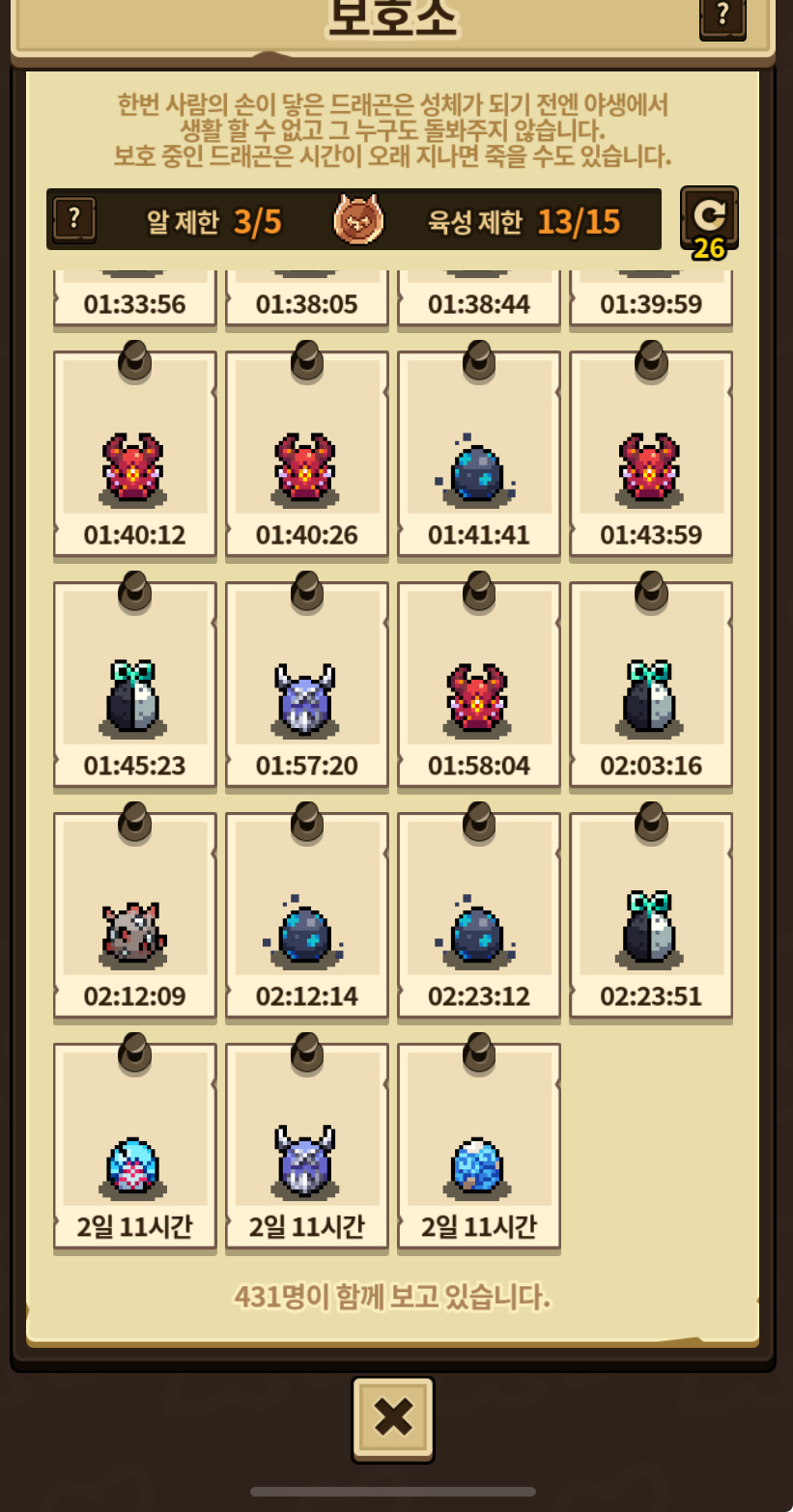Close the shelter window with X
Image resolution: width=793 pixels, height=1512 pixels.
point(393,1418)
